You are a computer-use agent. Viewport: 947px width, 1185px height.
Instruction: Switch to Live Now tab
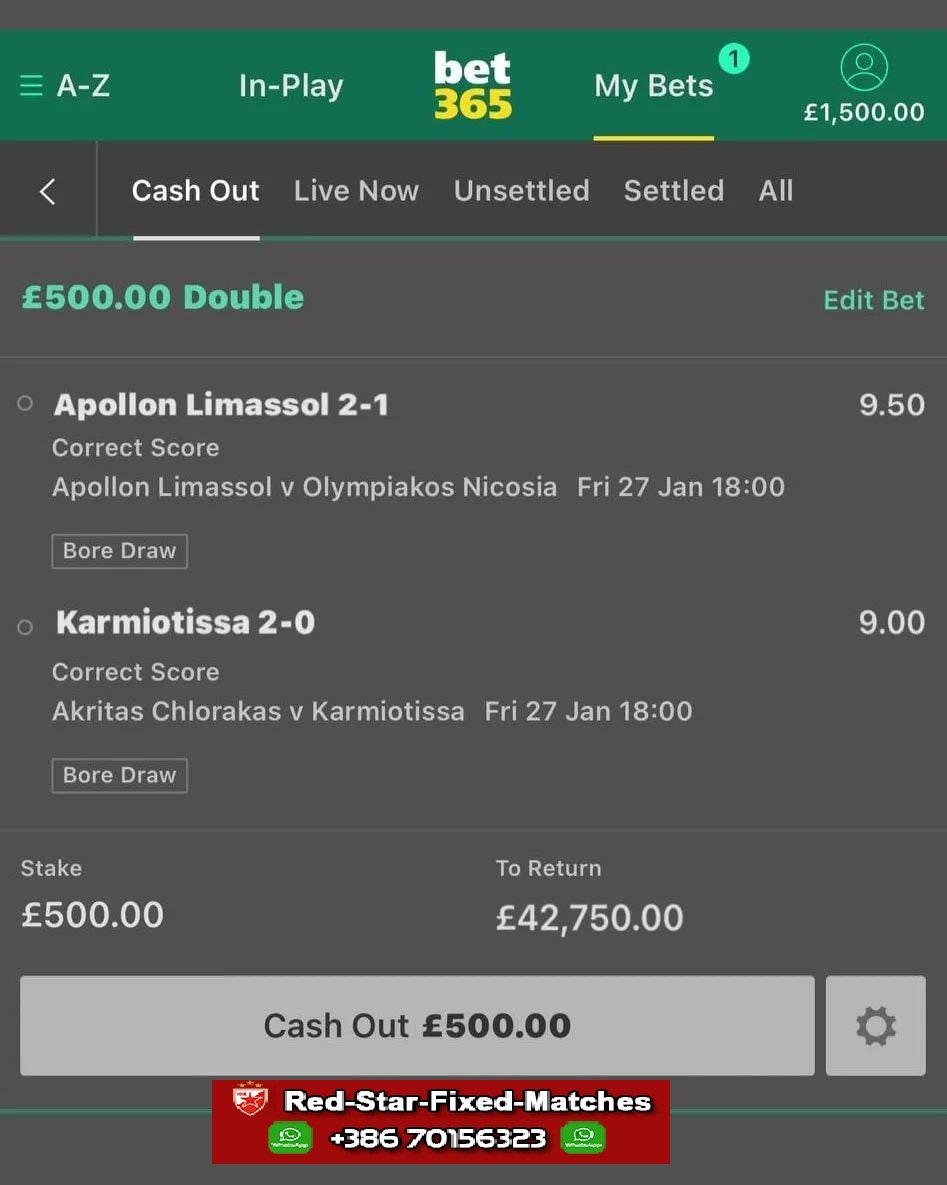(356, 191)
